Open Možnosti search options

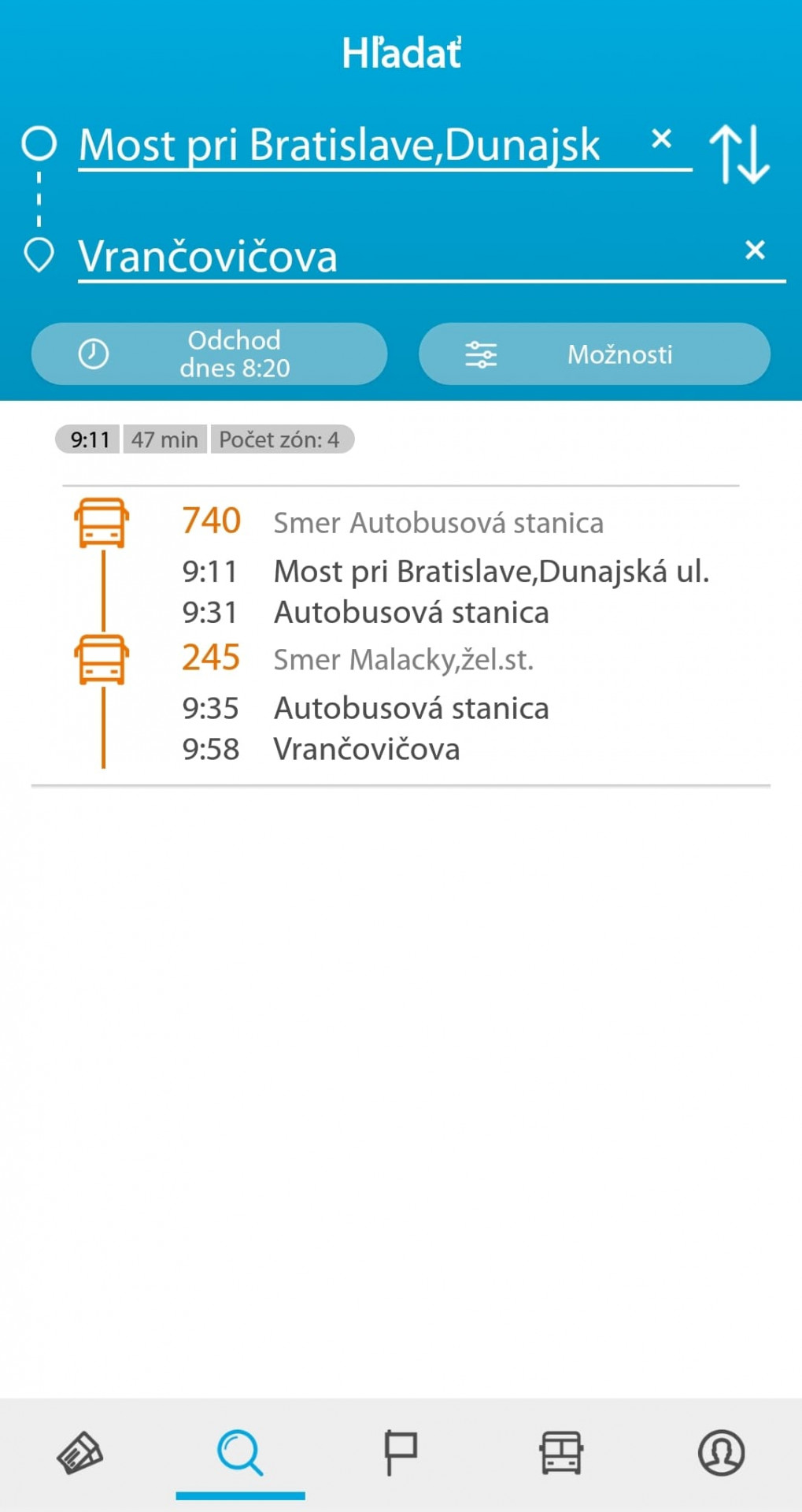(x=594, y=354)
